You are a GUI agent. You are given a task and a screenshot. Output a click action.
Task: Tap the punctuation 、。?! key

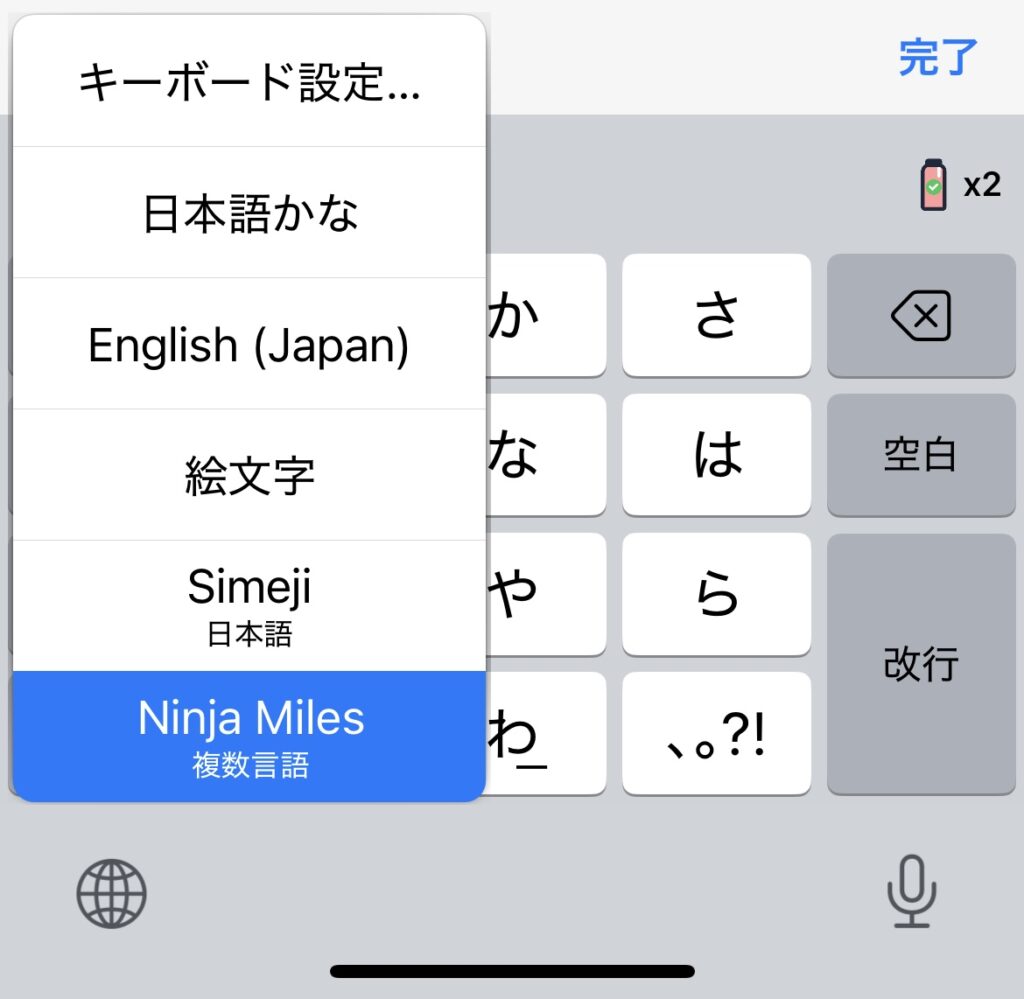point(716,734)
